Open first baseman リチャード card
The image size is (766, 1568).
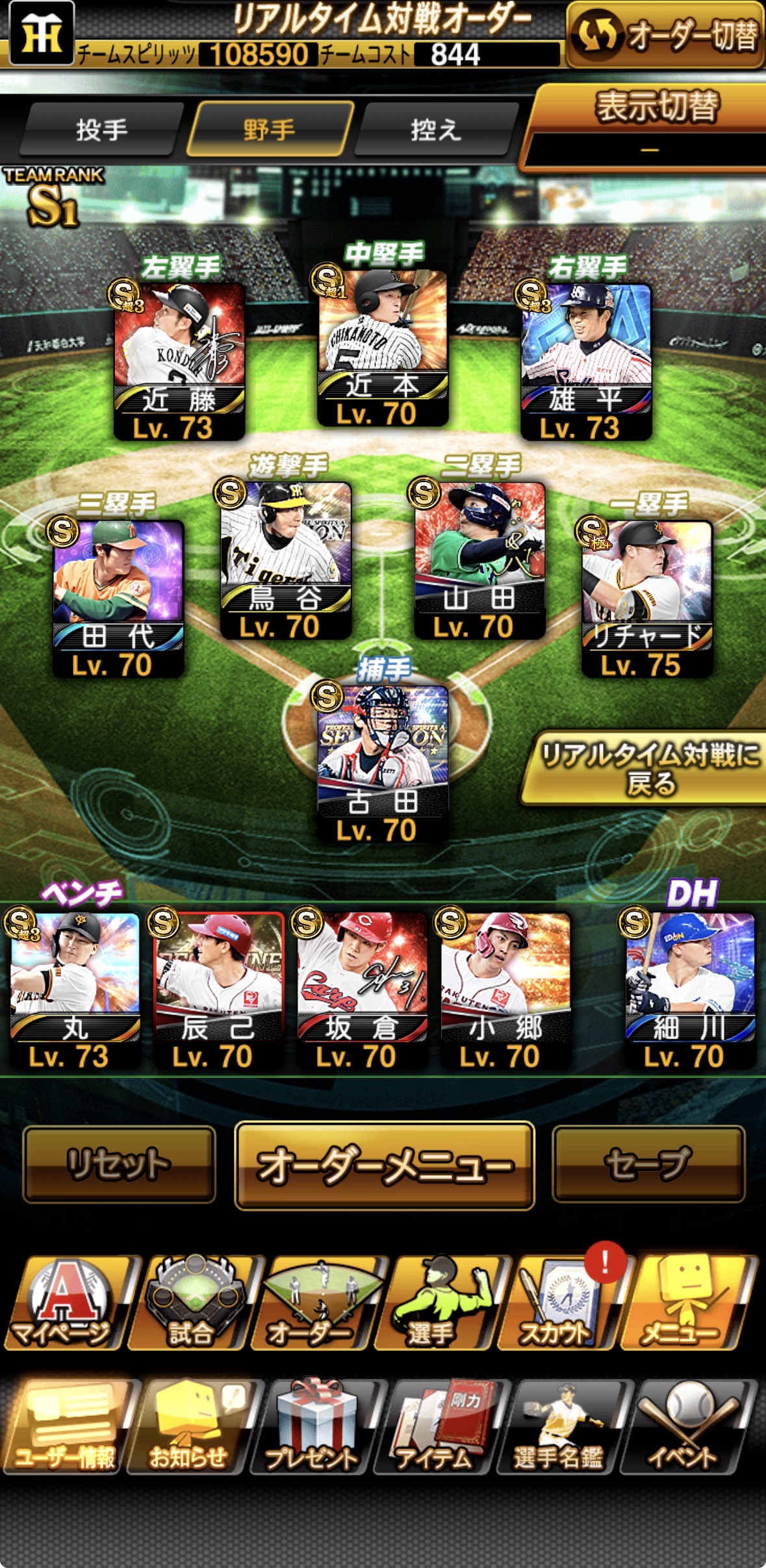646,598
